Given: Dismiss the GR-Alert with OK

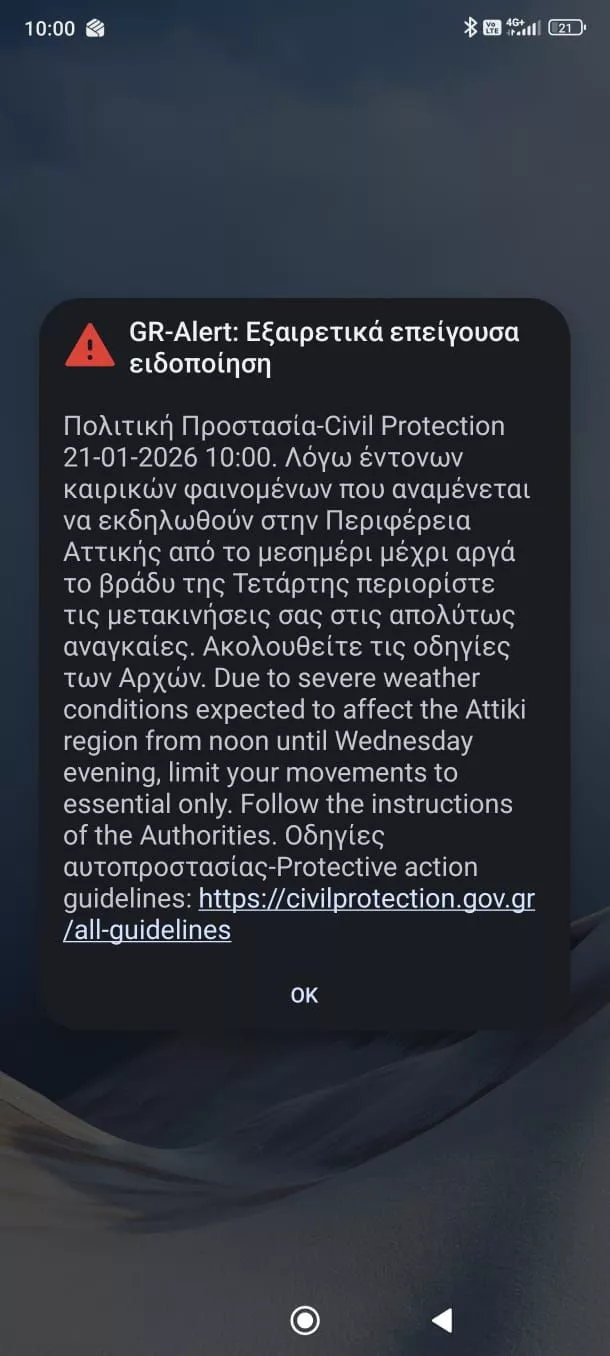Looking at the screenshot, I should tap(304, 995).
